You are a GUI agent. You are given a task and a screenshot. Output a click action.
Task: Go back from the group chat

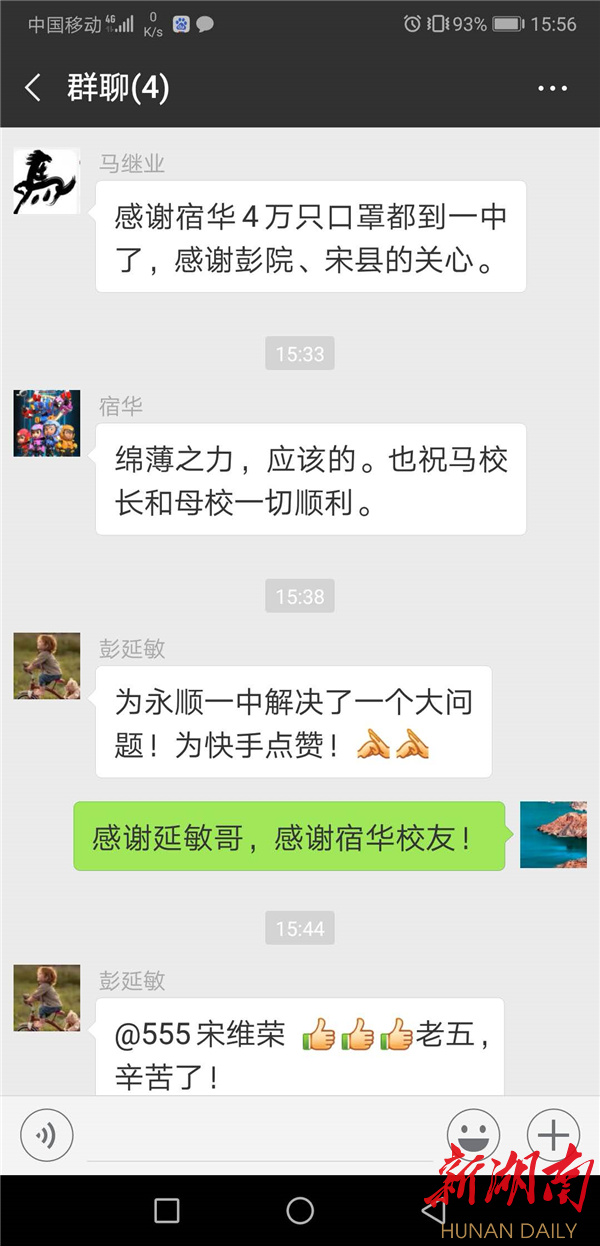click(32, 88)
